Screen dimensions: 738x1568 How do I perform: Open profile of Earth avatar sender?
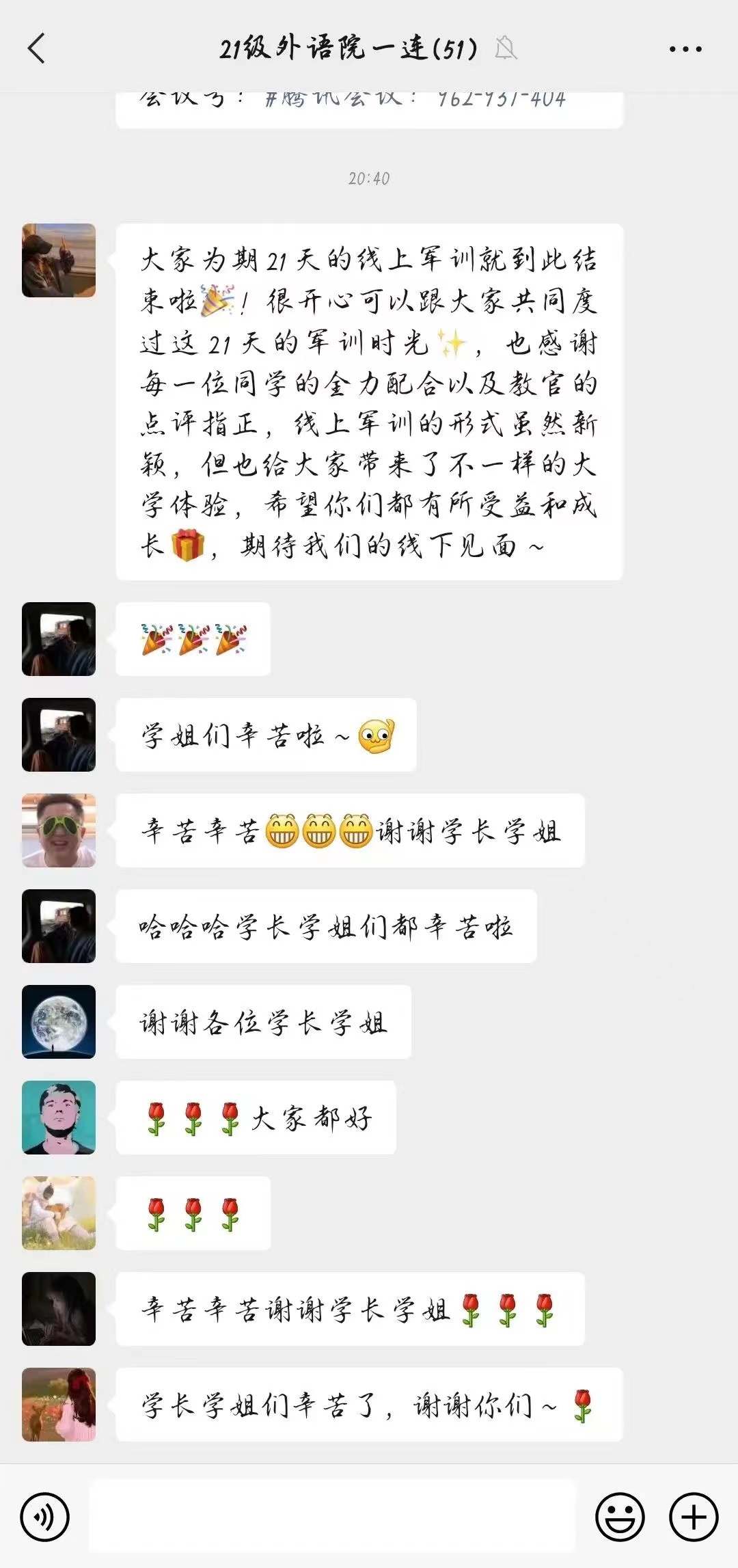59,1022
